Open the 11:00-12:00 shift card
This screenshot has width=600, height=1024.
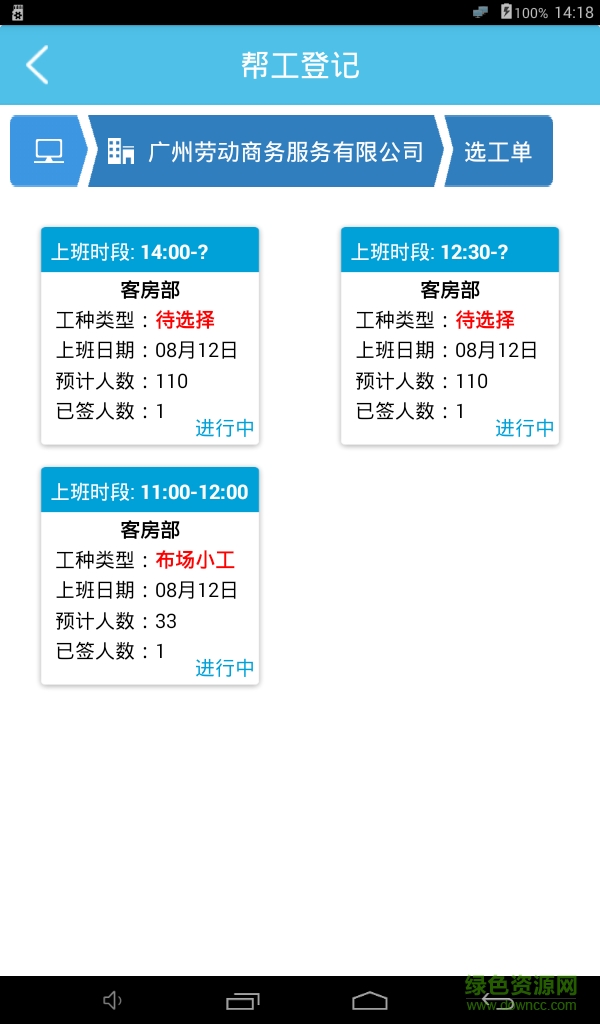click(150, 576)
